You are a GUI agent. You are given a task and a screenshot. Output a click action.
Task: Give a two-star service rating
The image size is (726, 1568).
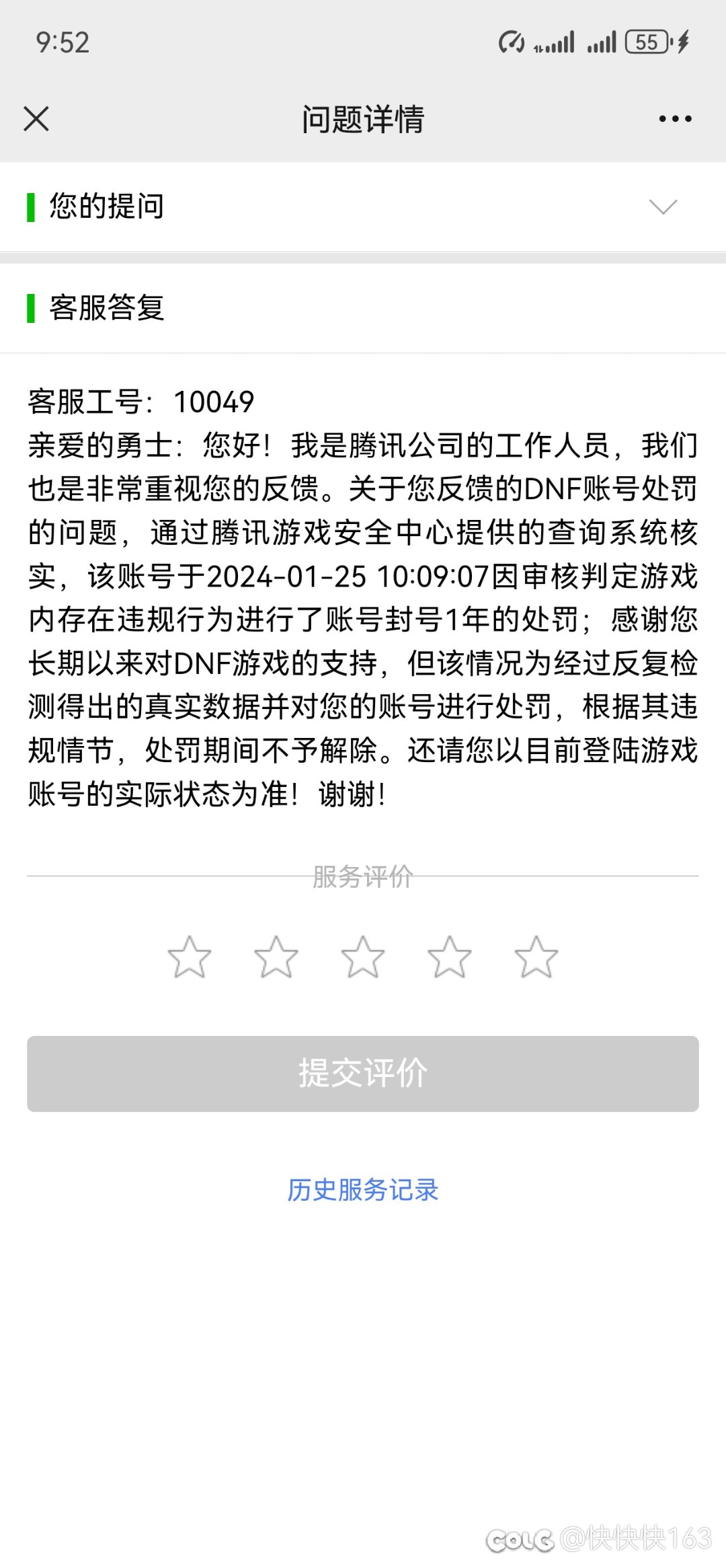tap(276, 957)
